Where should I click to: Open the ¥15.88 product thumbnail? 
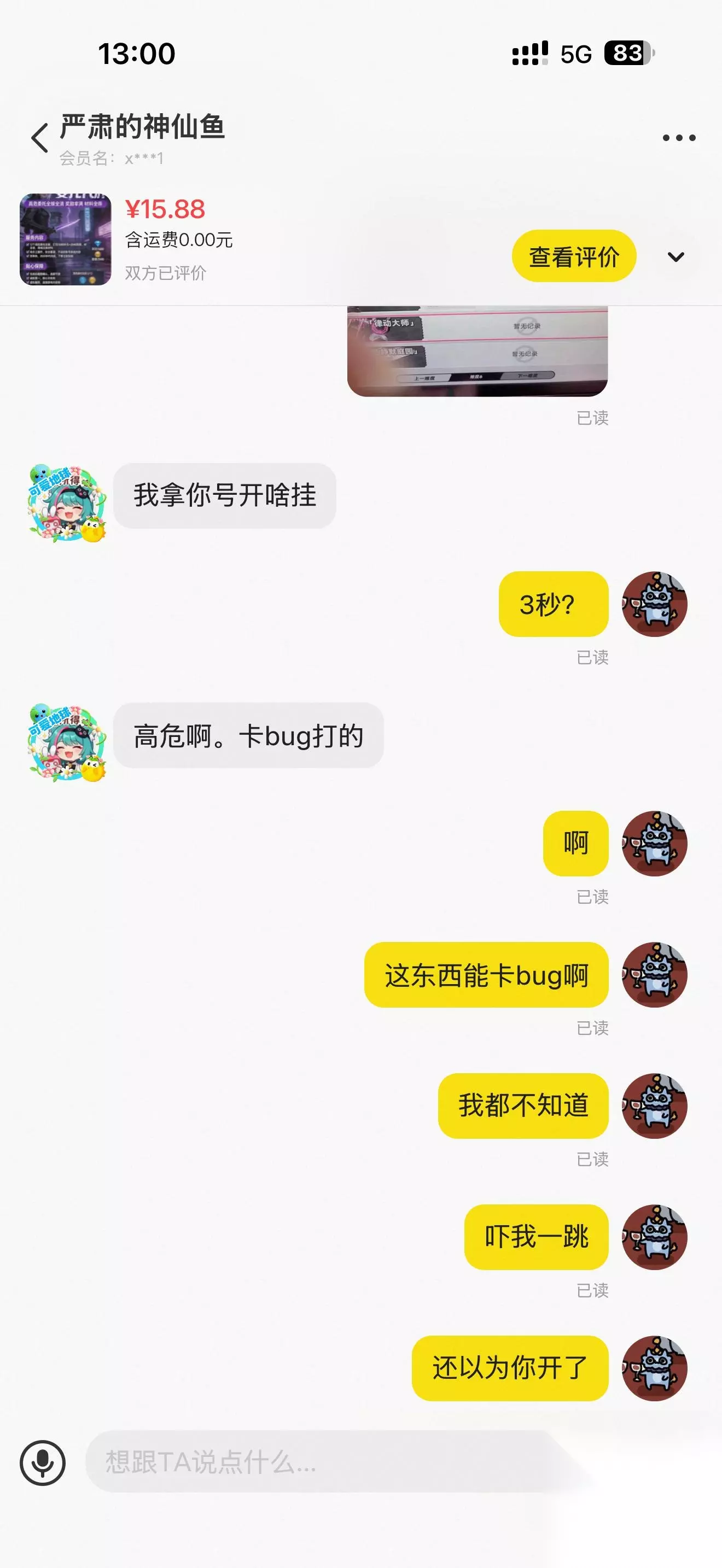coord(65,239)
